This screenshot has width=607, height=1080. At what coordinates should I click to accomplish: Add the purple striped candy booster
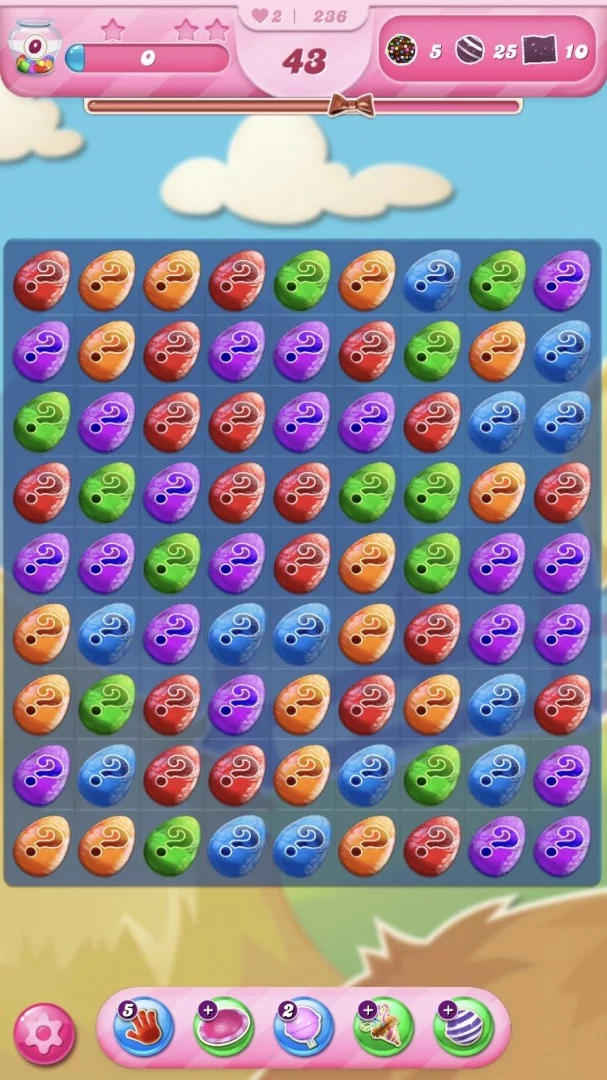pyautogui.click(x=463, y=1027)
